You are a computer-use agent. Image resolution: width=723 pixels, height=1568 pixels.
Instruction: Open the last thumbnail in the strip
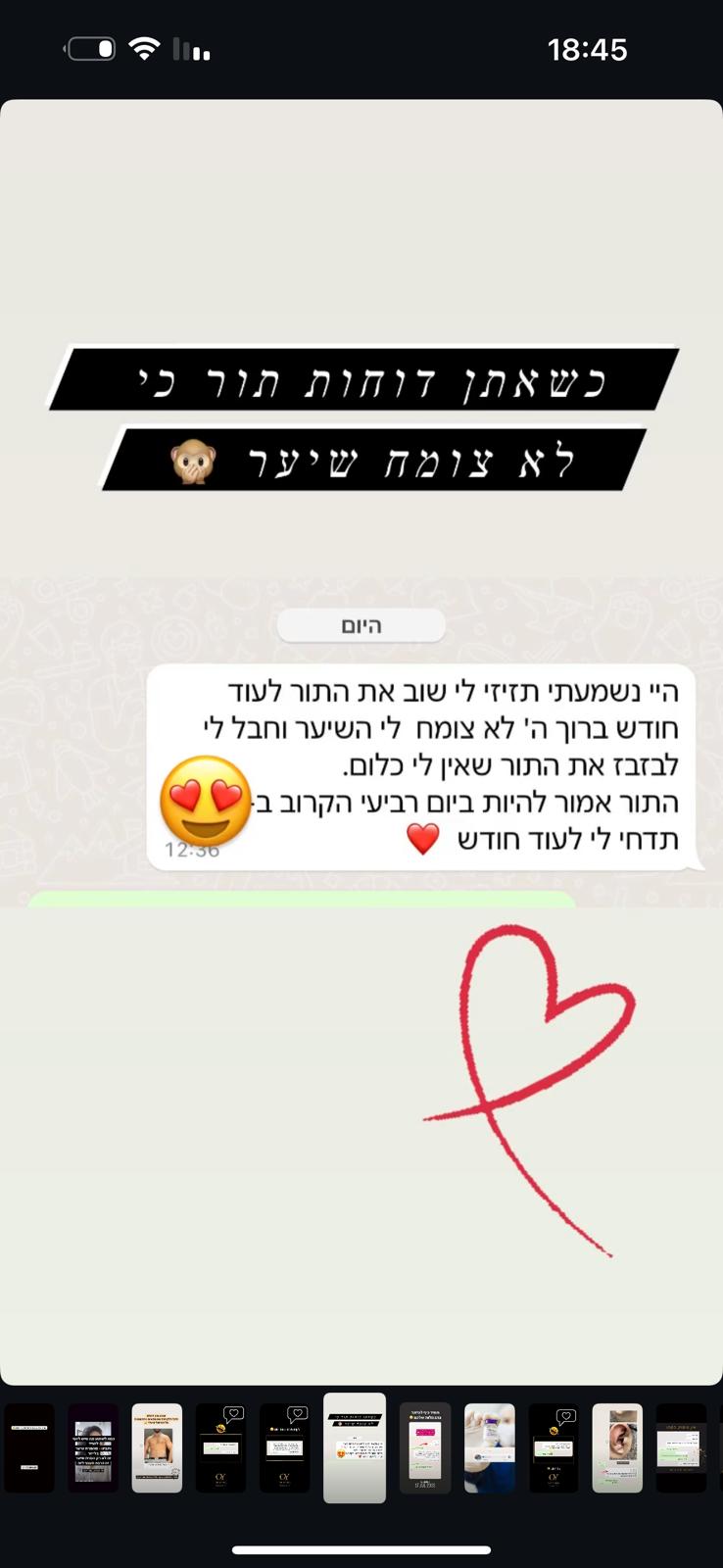tap(681, 1447)
